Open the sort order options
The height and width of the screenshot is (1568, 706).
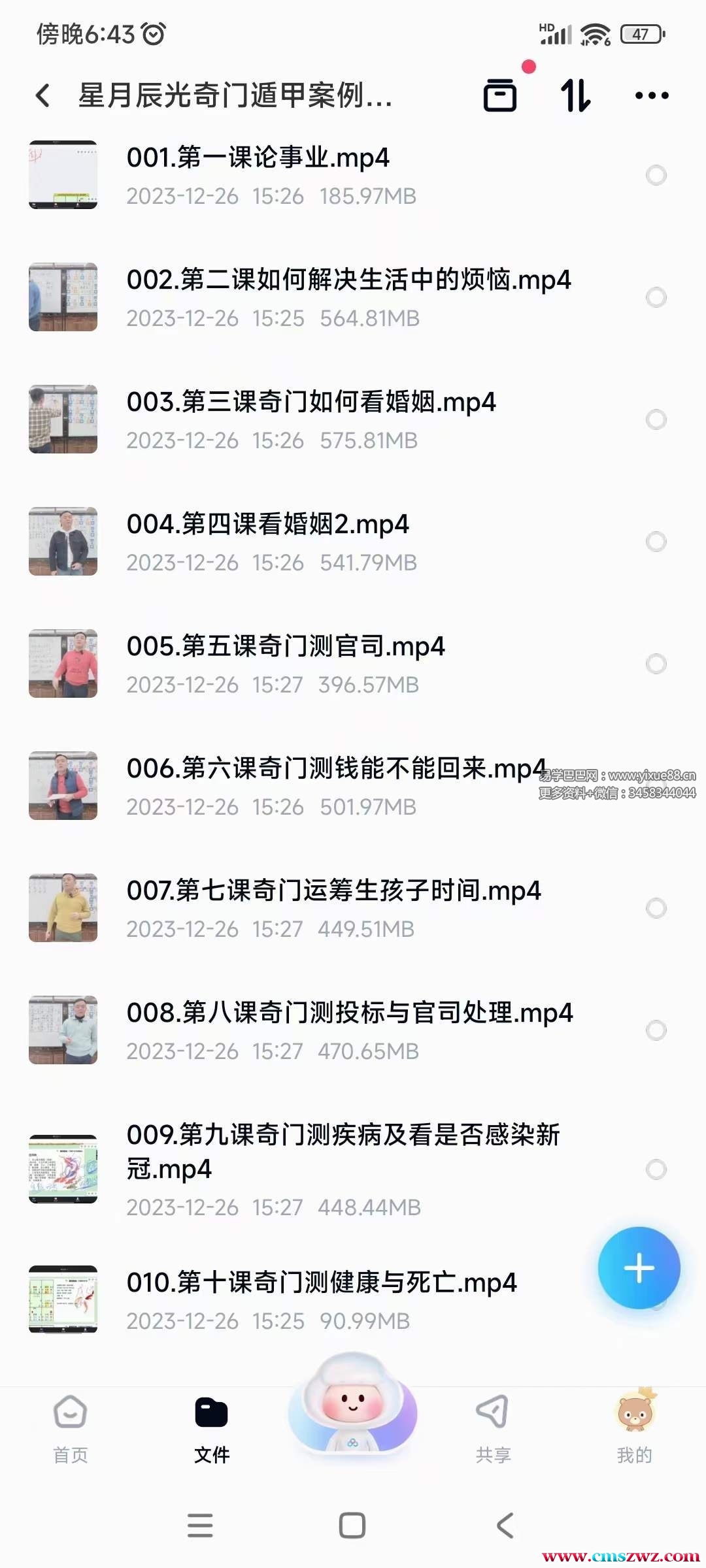click(576, 95)
